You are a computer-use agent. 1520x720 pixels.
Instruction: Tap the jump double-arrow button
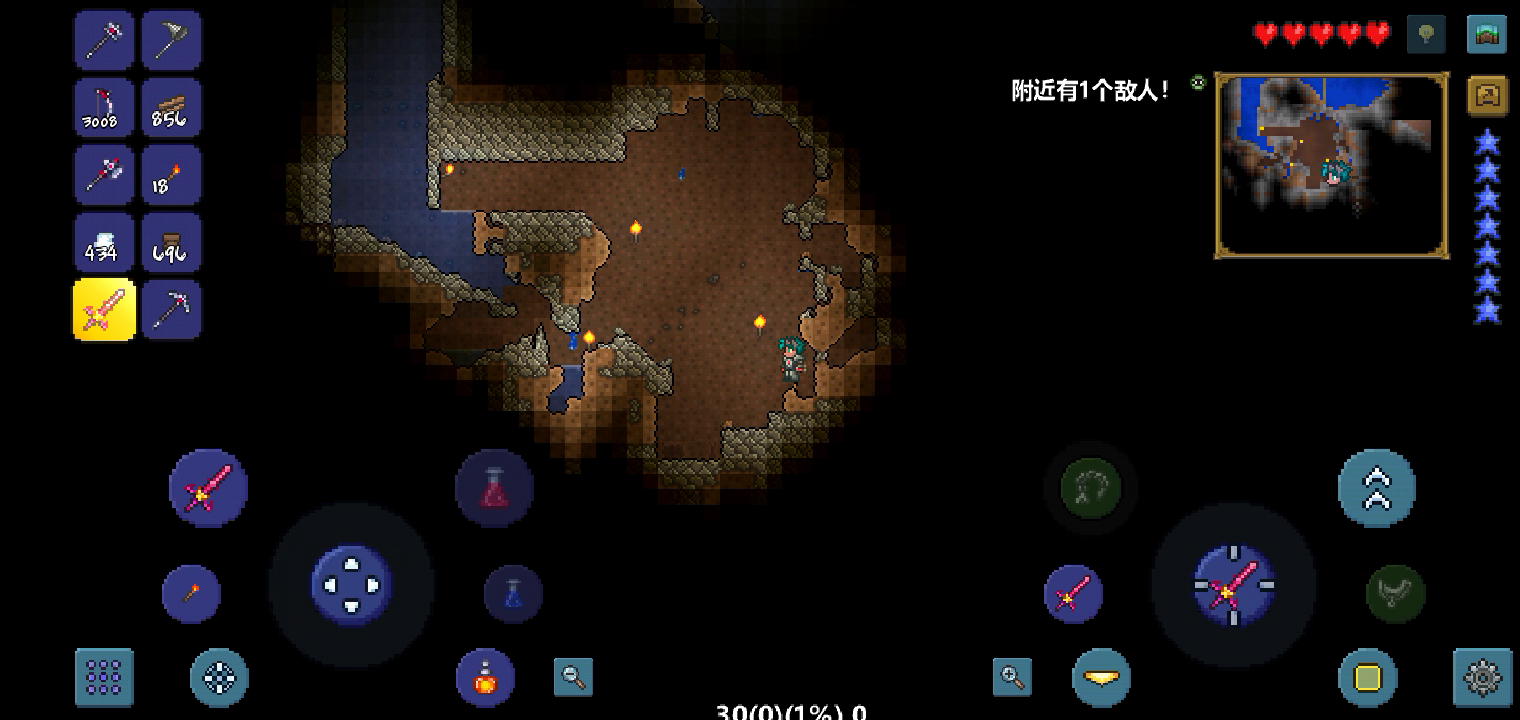[1376, 488]
